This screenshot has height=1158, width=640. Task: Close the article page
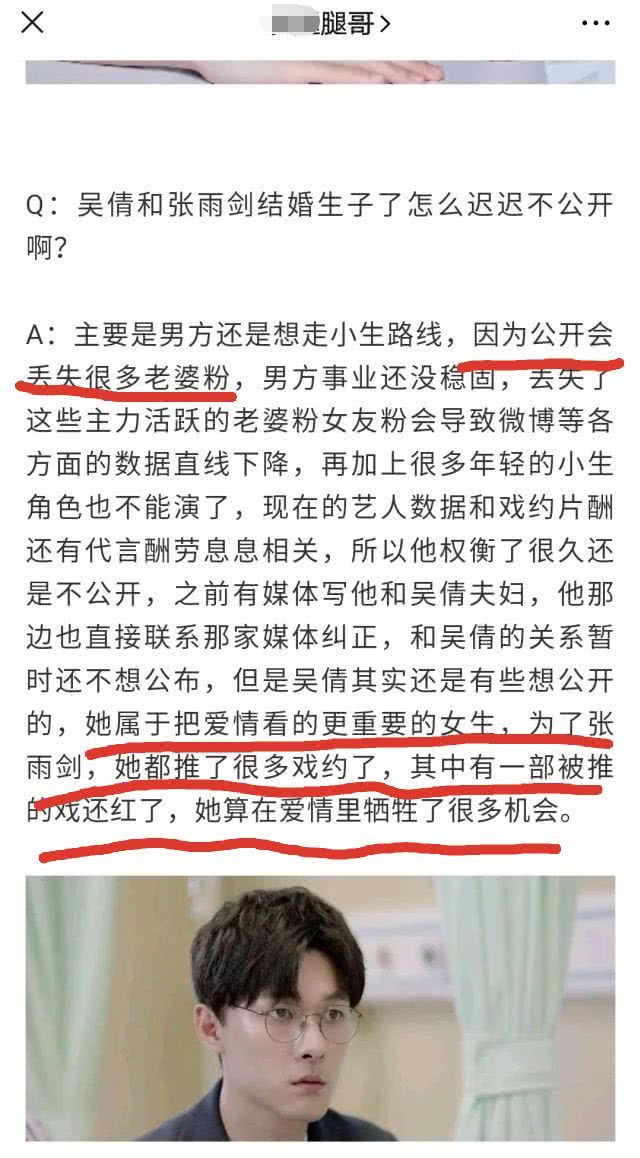32,22
